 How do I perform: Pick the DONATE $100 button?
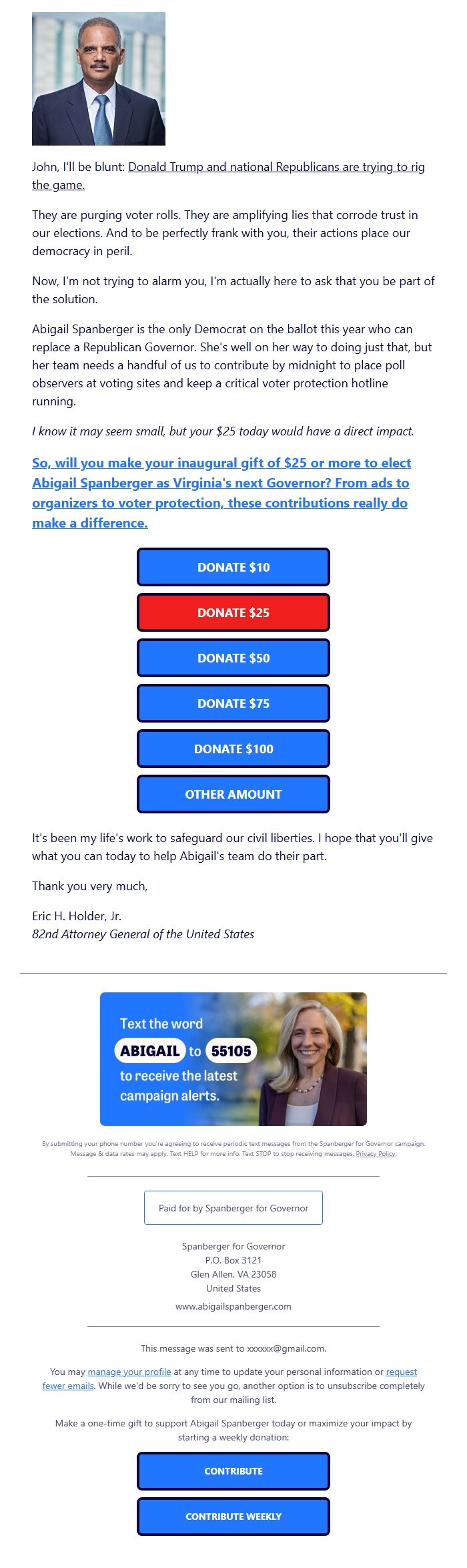(233, 749)
